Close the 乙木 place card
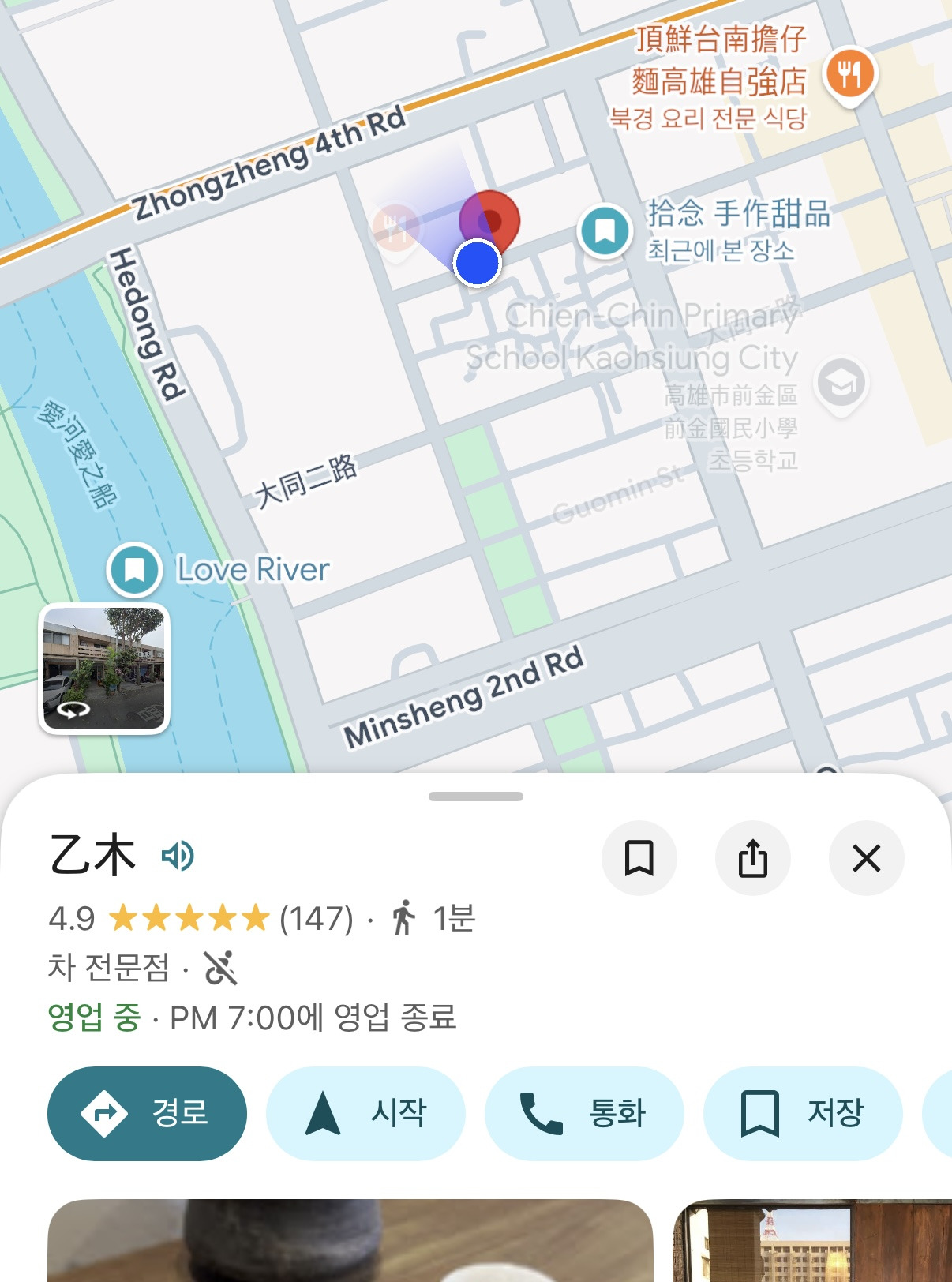 866,858
